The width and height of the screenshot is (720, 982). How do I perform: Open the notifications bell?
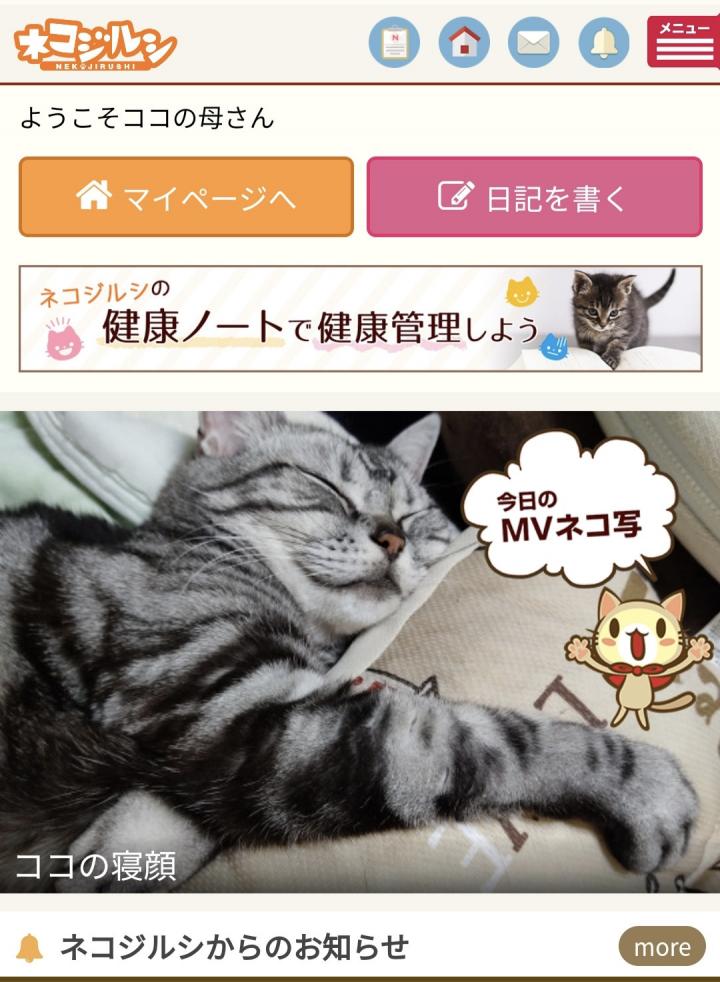[604, 43]
